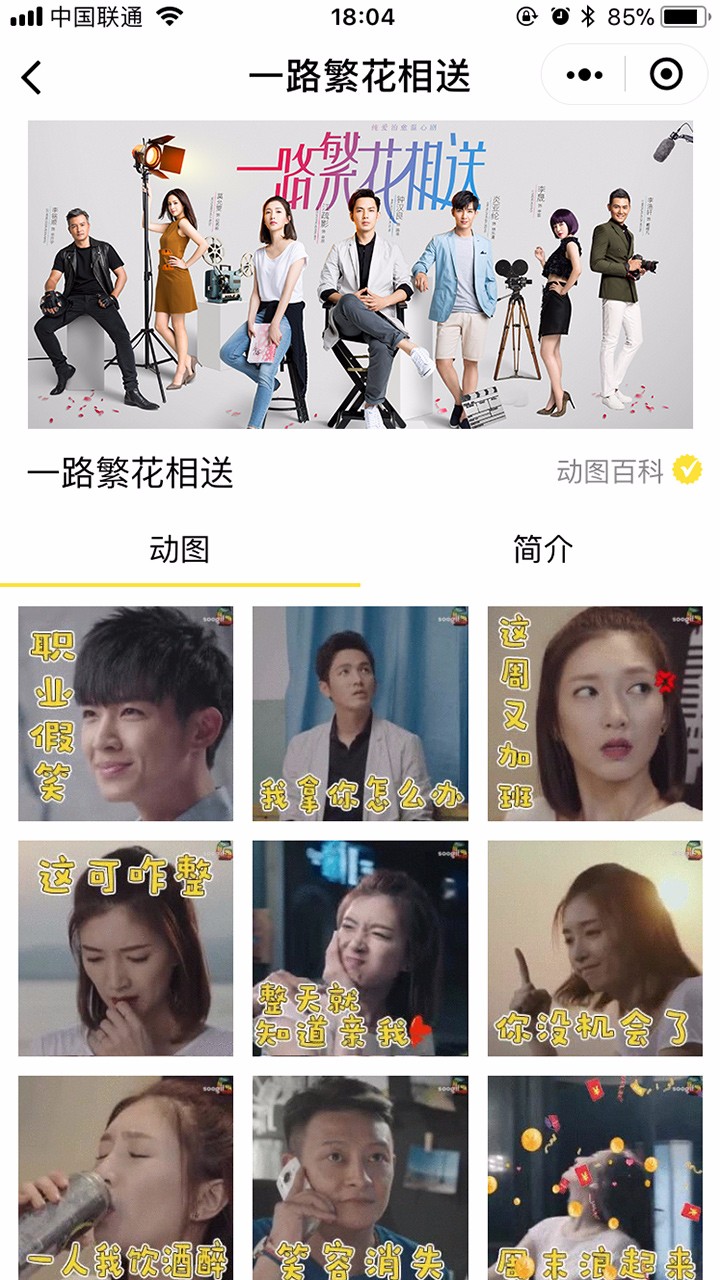Screen dimensions: 720x1280
Task: Switch to the 简介 tab
Action: point(542,549)
